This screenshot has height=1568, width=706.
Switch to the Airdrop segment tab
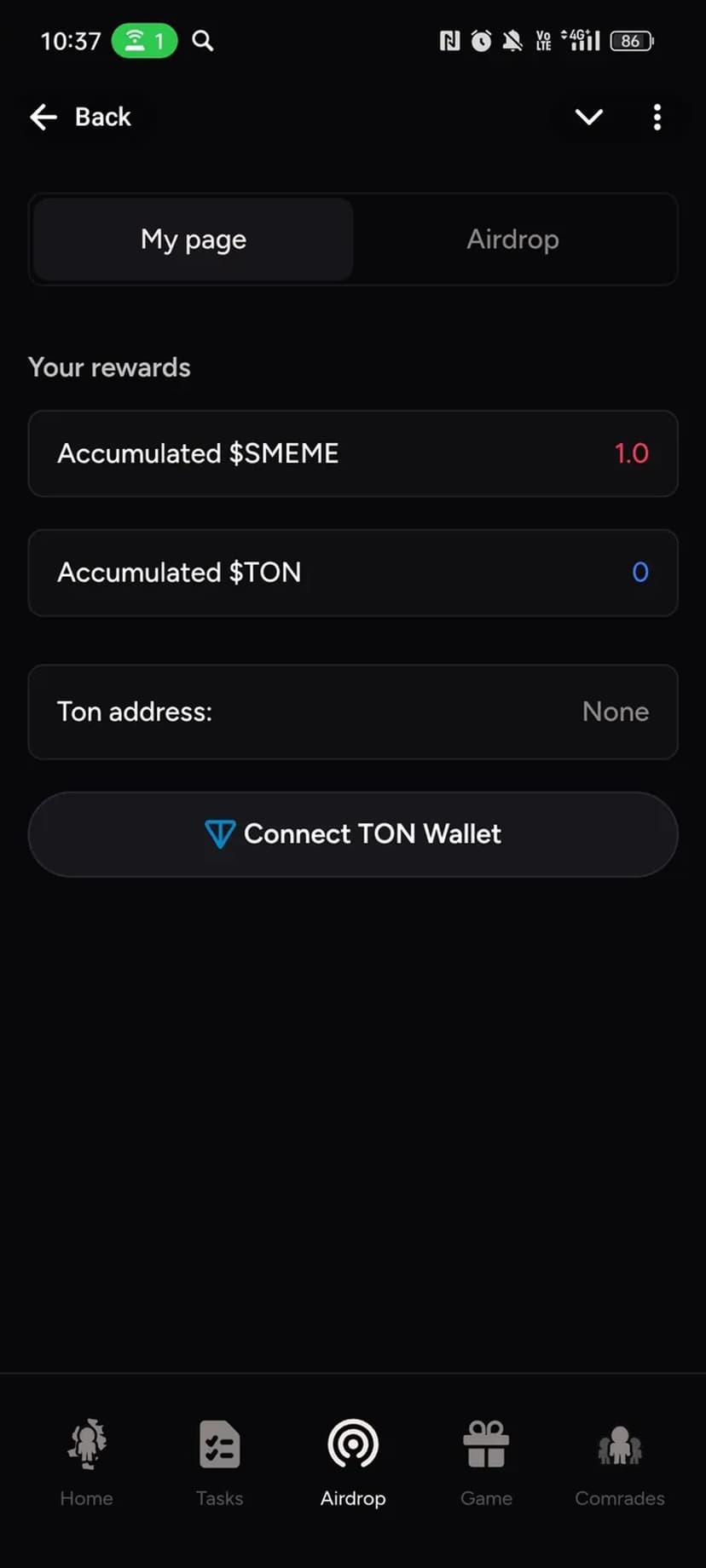tap(513, 239)
